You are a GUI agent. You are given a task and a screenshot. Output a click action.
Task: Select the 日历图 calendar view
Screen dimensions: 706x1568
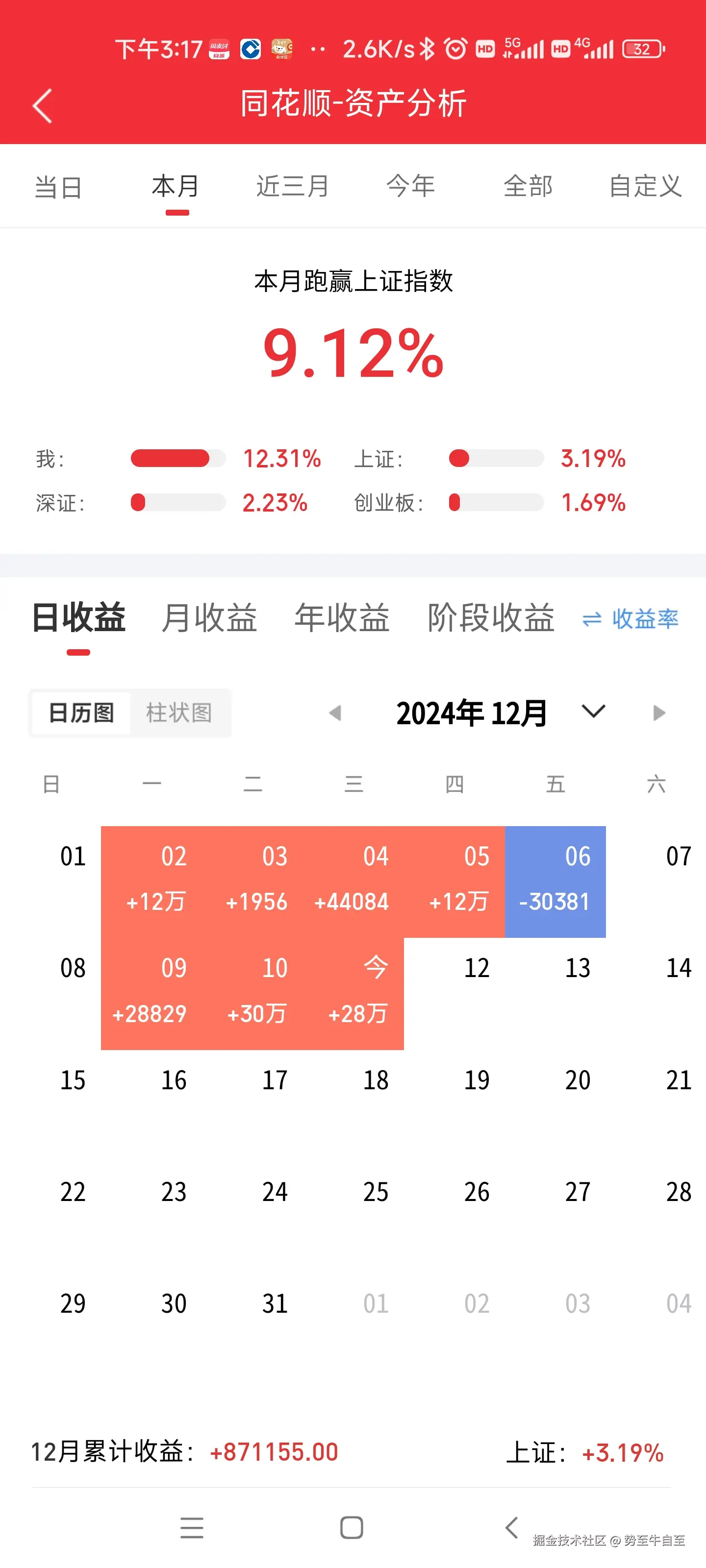coord(80,713)
